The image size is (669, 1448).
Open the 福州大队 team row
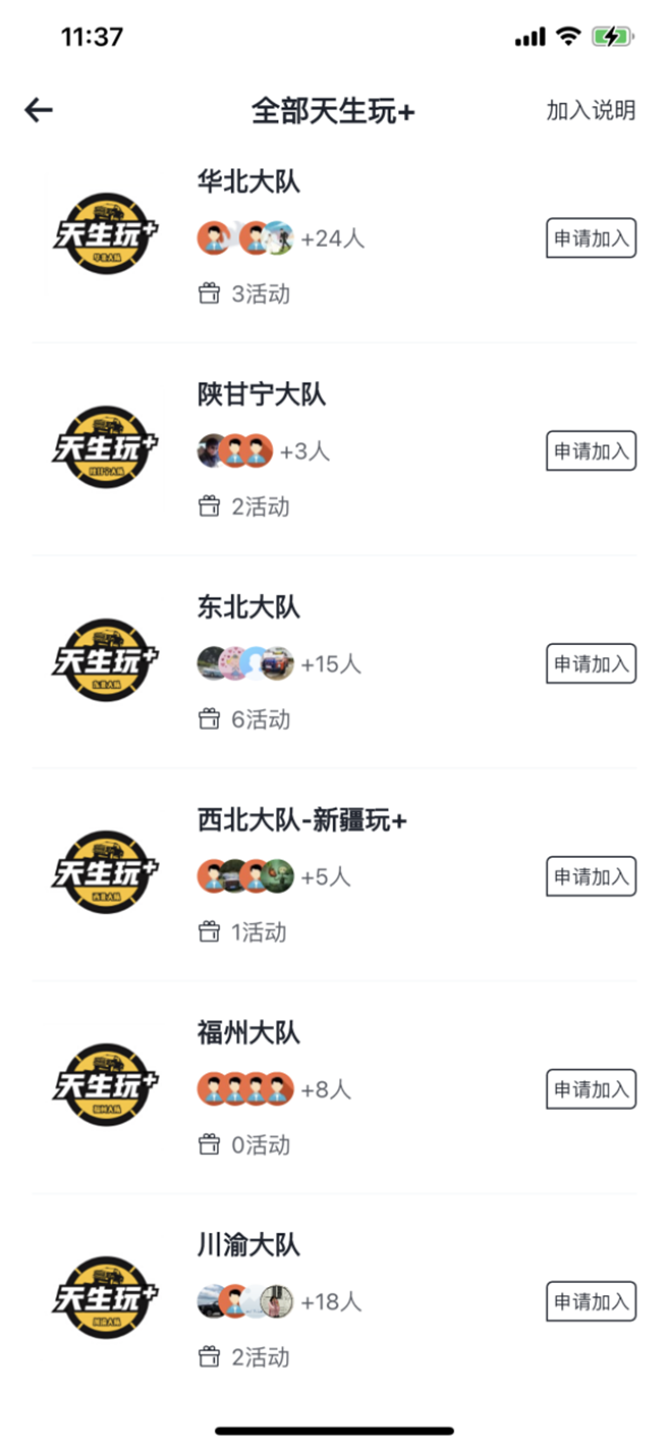249,1033
